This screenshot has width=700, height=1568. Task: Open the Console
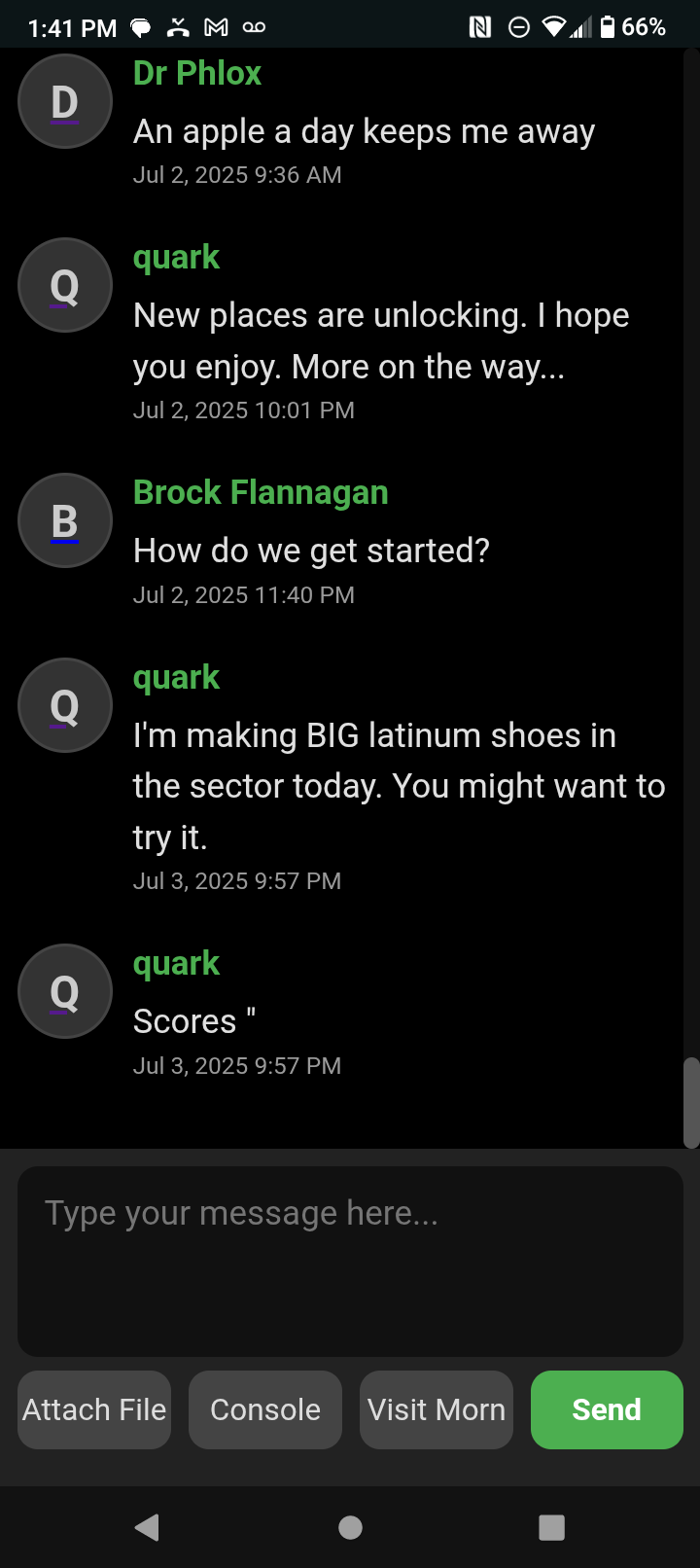[265, 1409]
